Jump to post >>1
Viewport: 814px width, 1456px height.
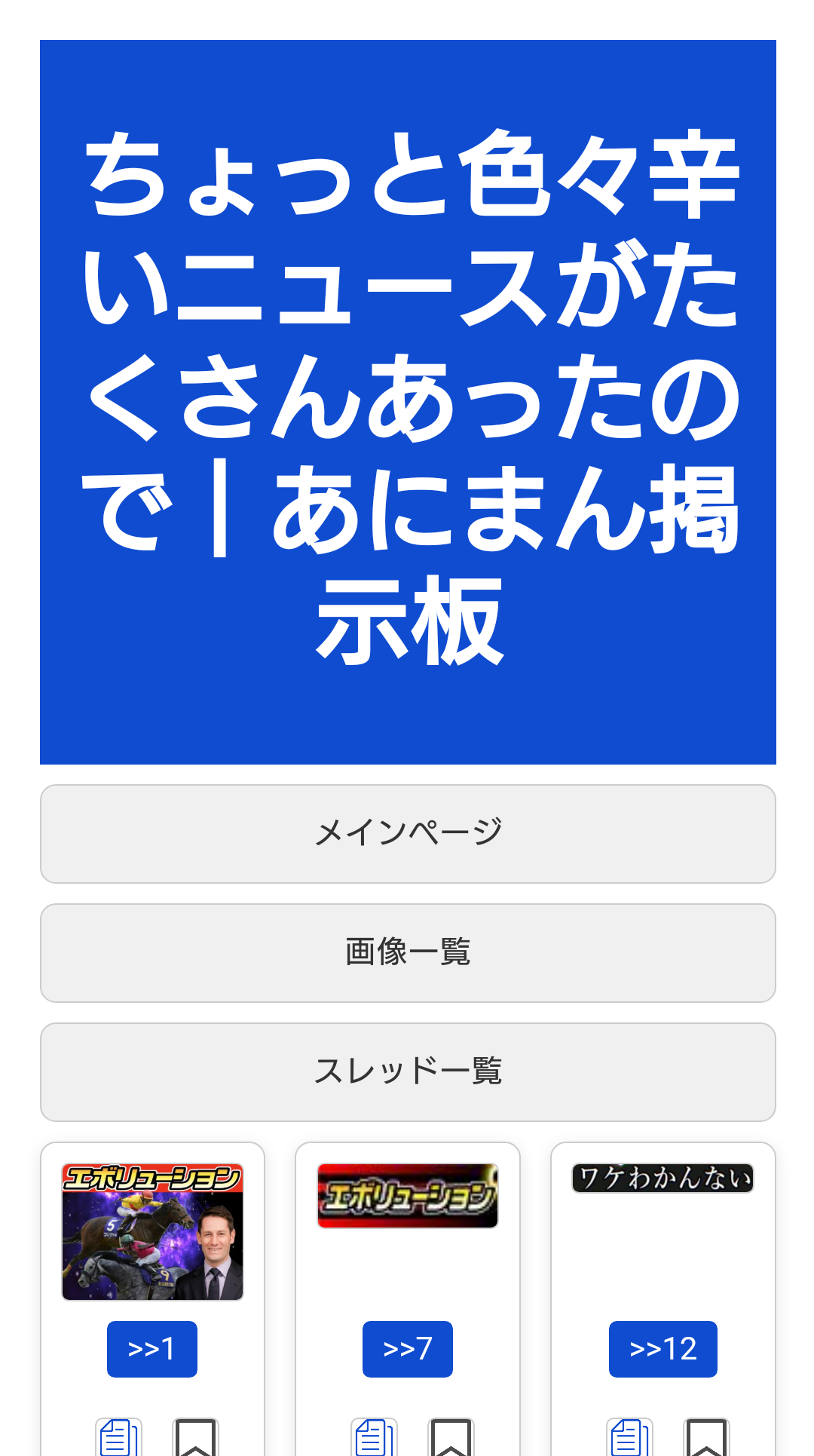click(152, 1349)
